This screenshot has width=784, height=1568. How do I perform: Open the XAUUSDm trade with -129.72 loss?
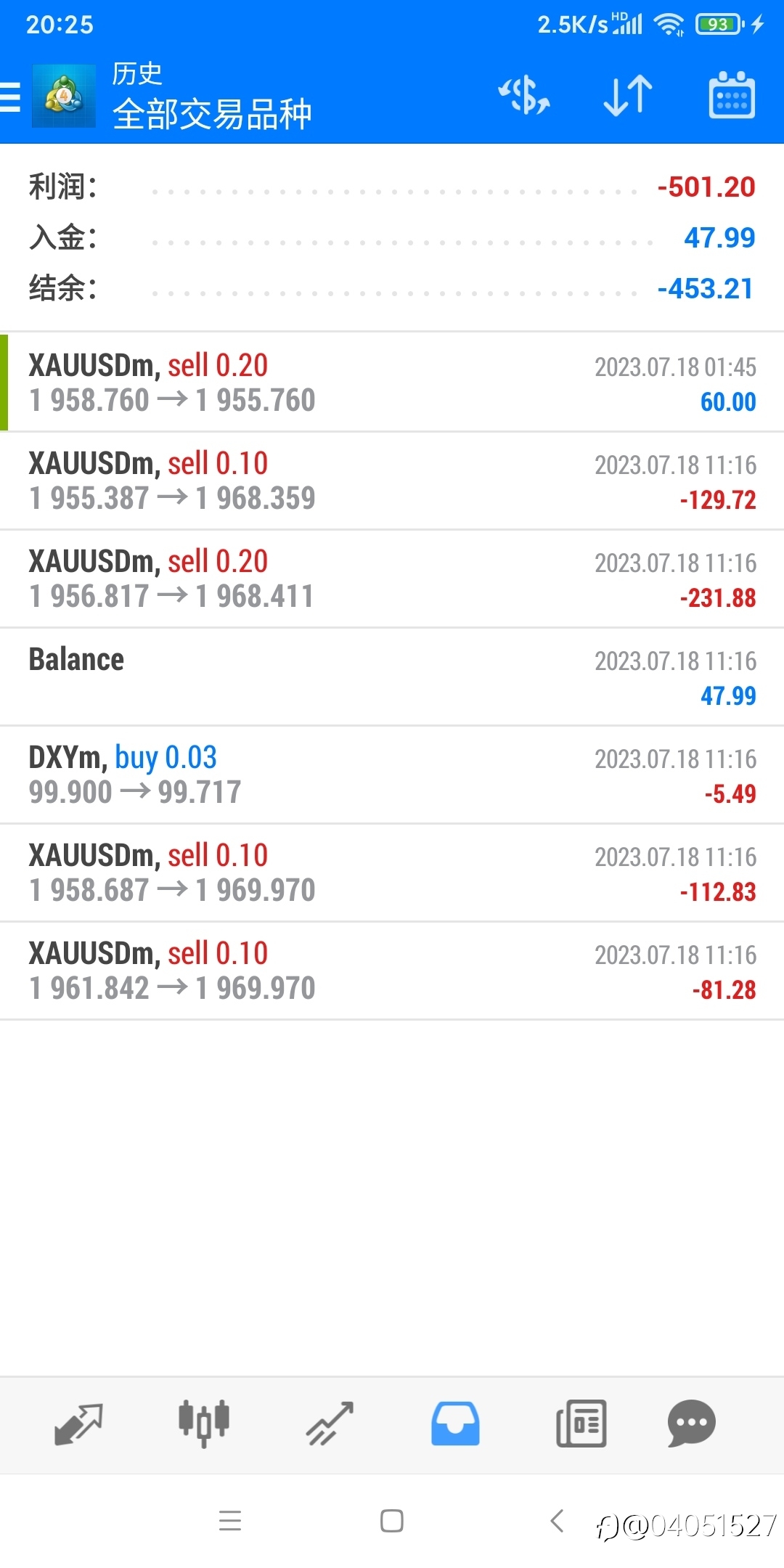[x=392, y=481]
